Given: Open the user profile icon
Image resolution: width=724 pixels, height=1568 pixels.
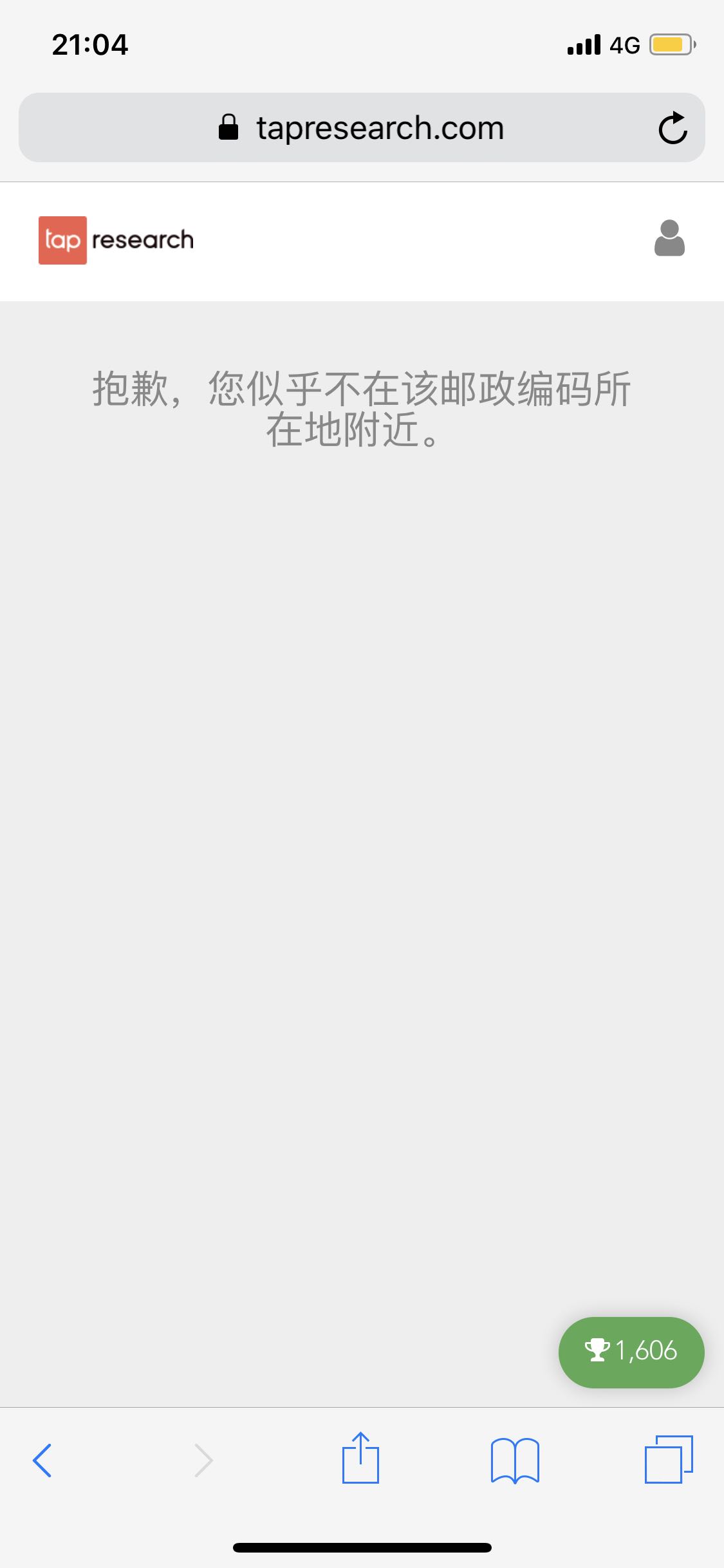Looking at the screenshot, I should tap(669, 238).
